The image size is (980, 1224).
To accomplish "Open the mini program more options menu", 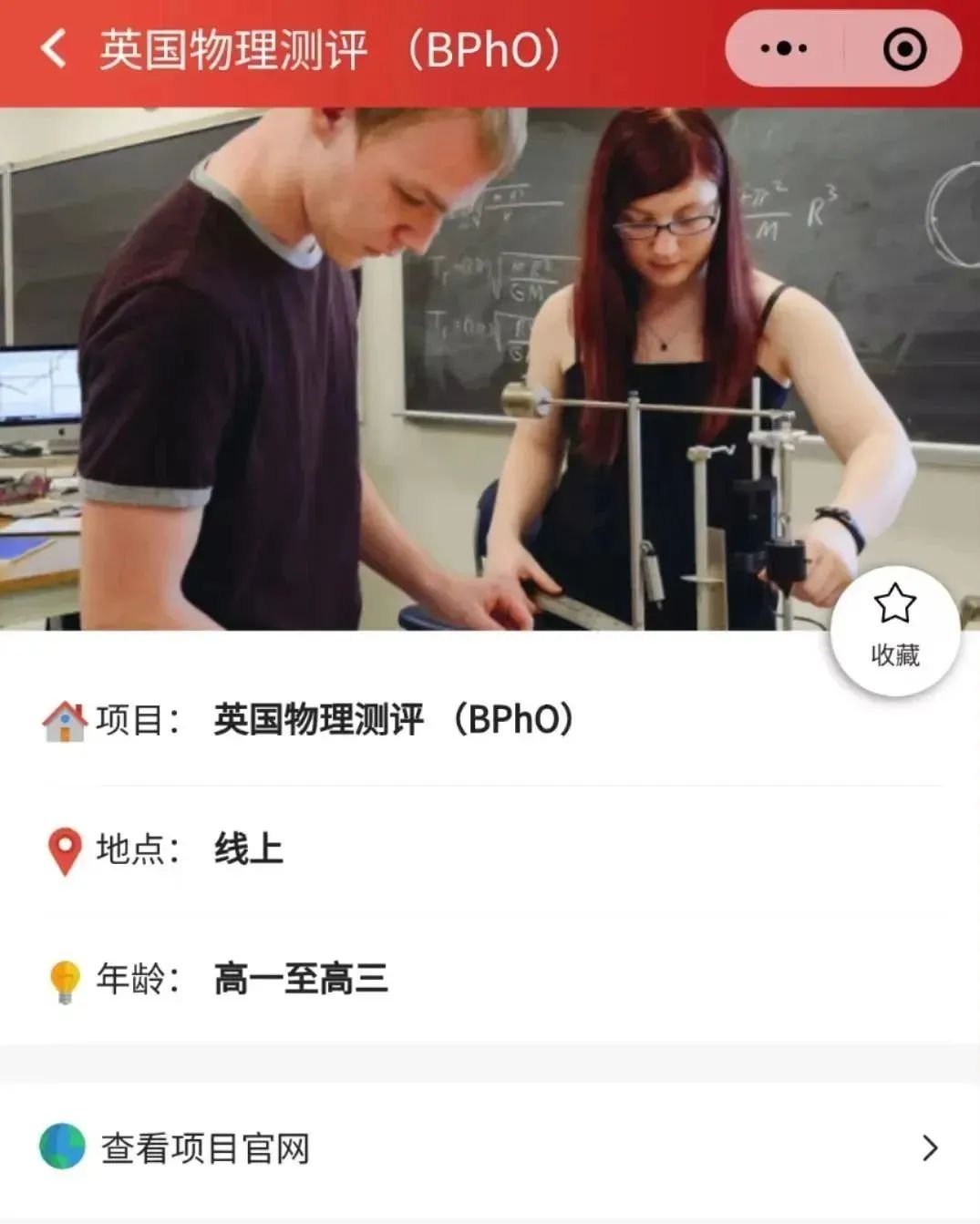I will tap(784, 48).
